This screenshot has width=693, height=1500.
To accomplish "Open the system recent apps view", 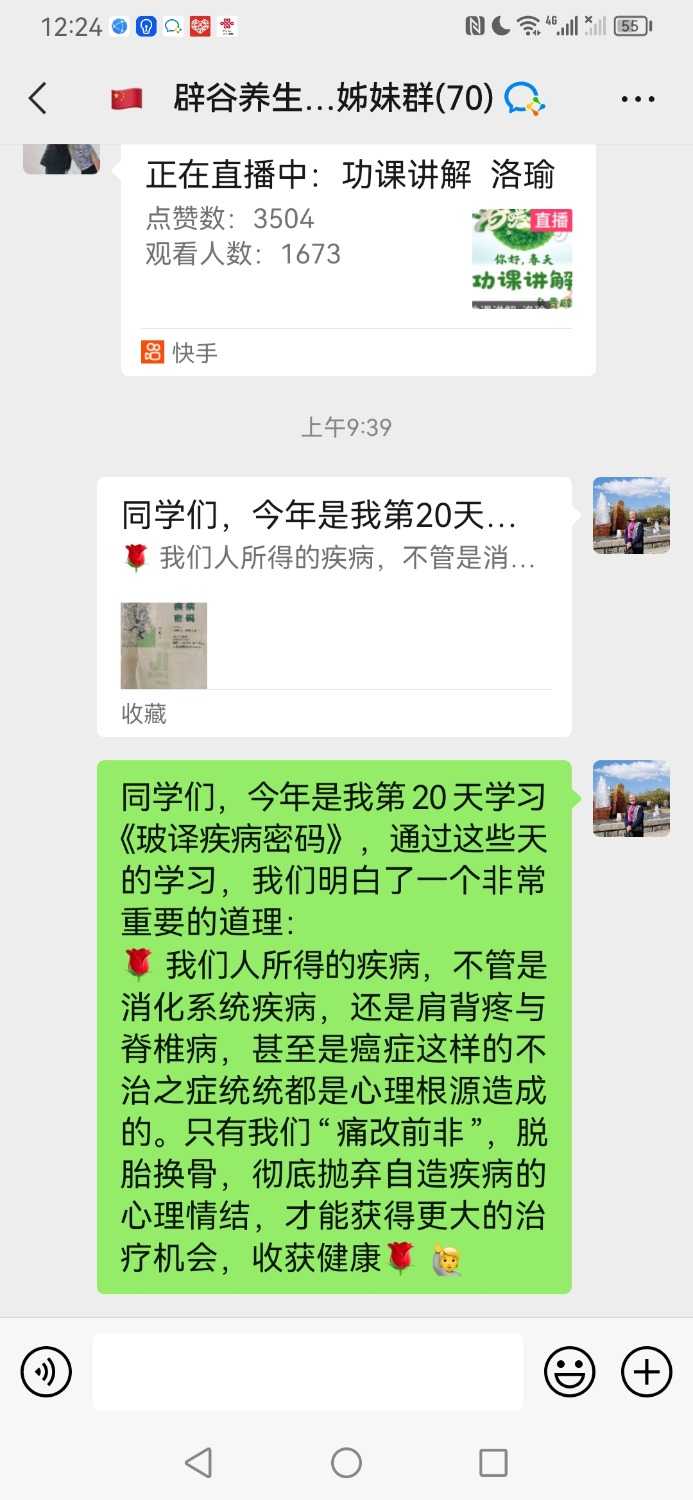I will 493,1463.
